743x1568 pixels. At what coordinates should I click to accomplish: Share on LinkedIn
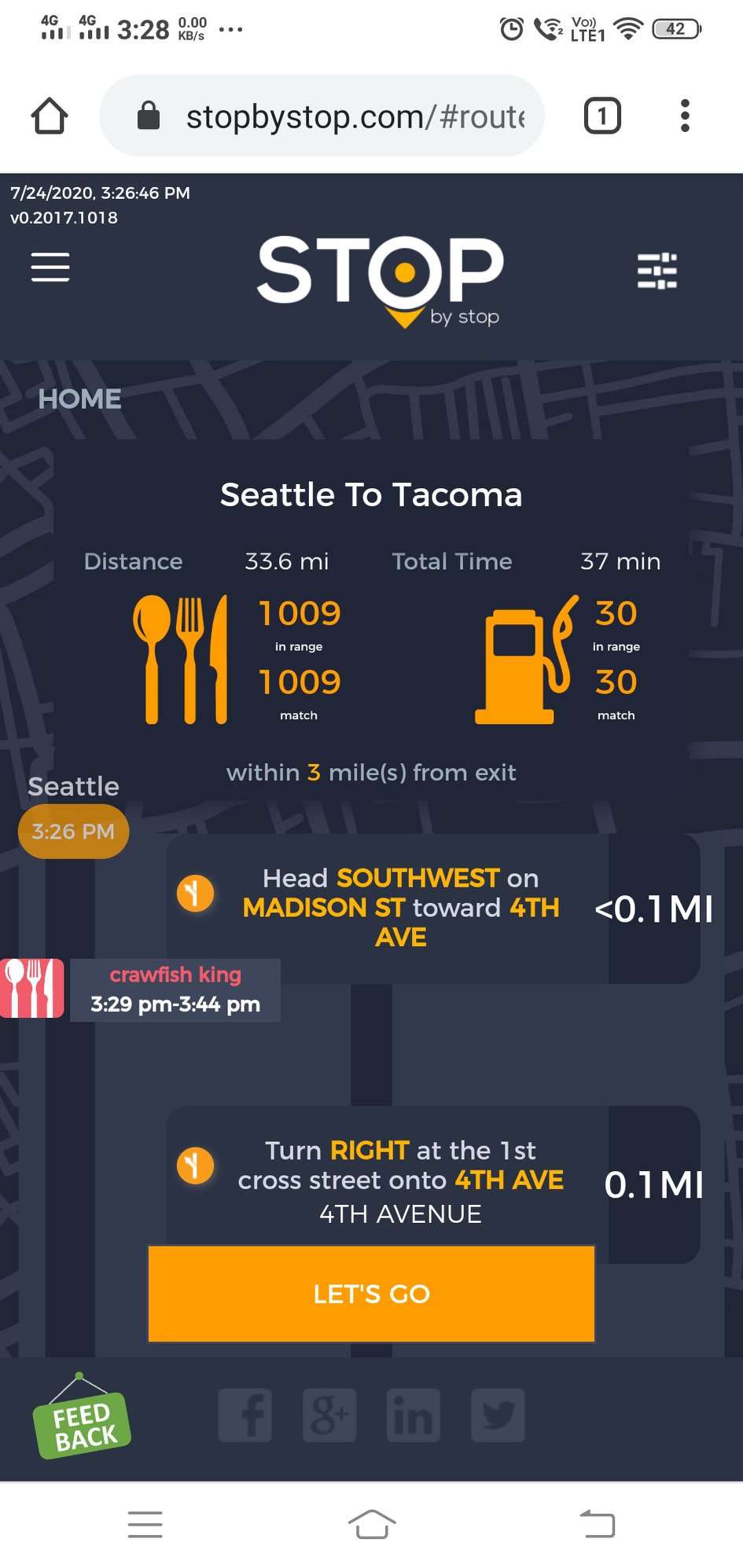414,1415
